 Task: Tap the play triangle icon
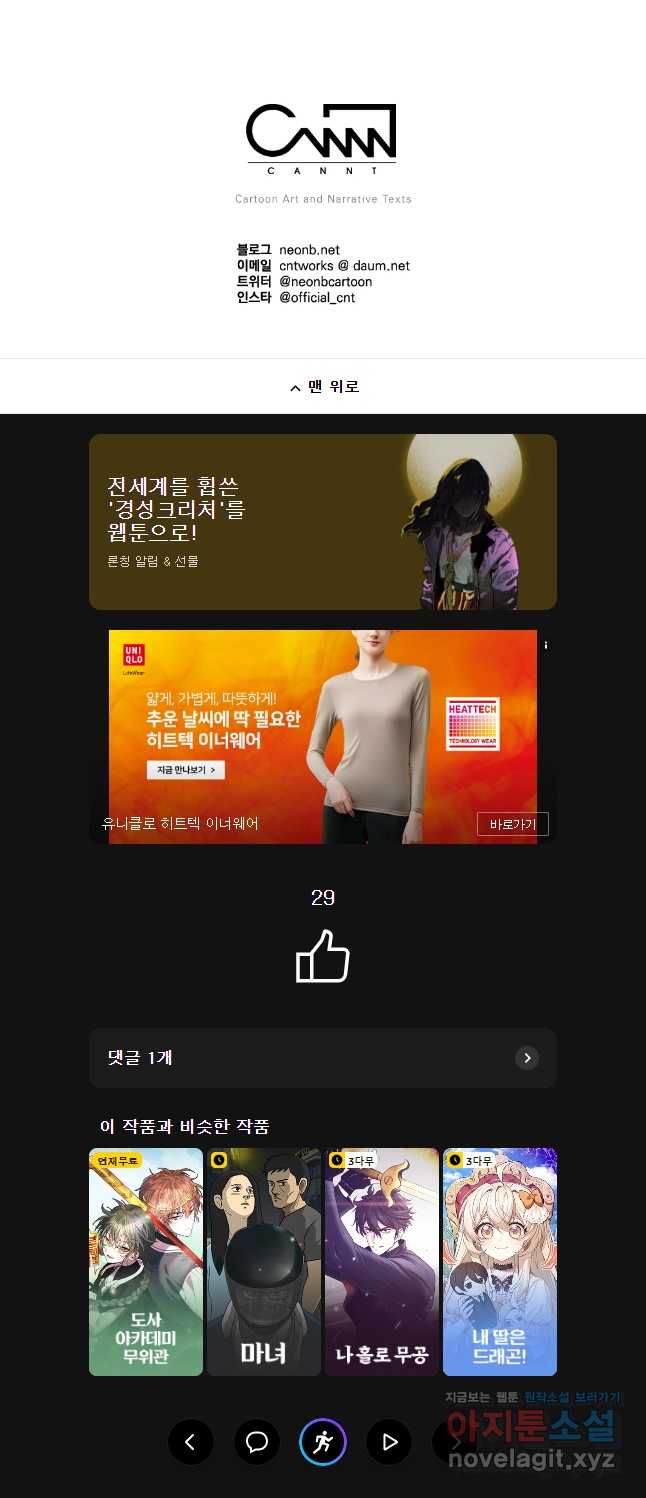point(389,1442)
